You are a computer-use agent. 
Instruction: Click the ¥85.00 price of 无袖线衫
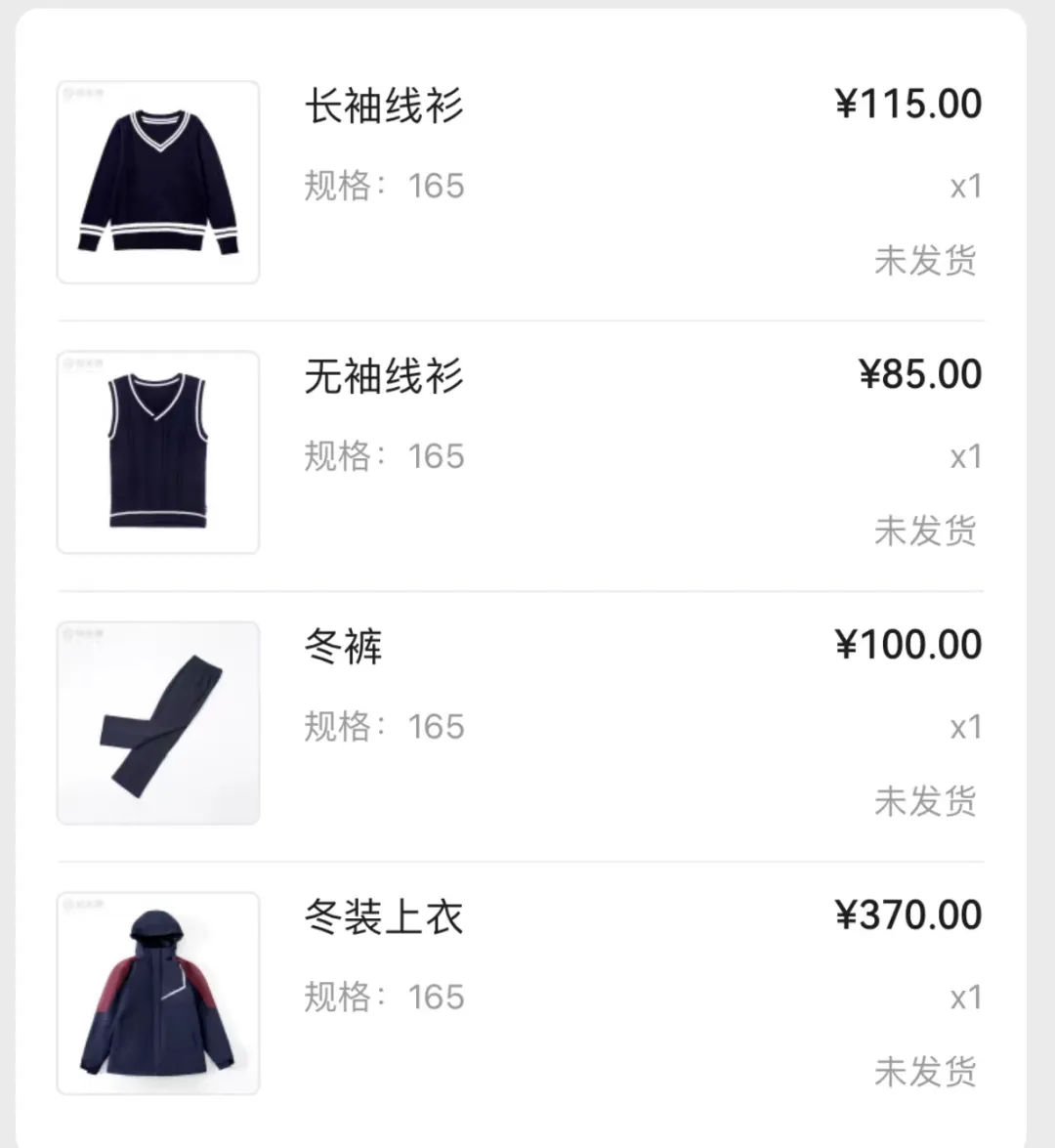pyautogui.click(x=918, y=374)
